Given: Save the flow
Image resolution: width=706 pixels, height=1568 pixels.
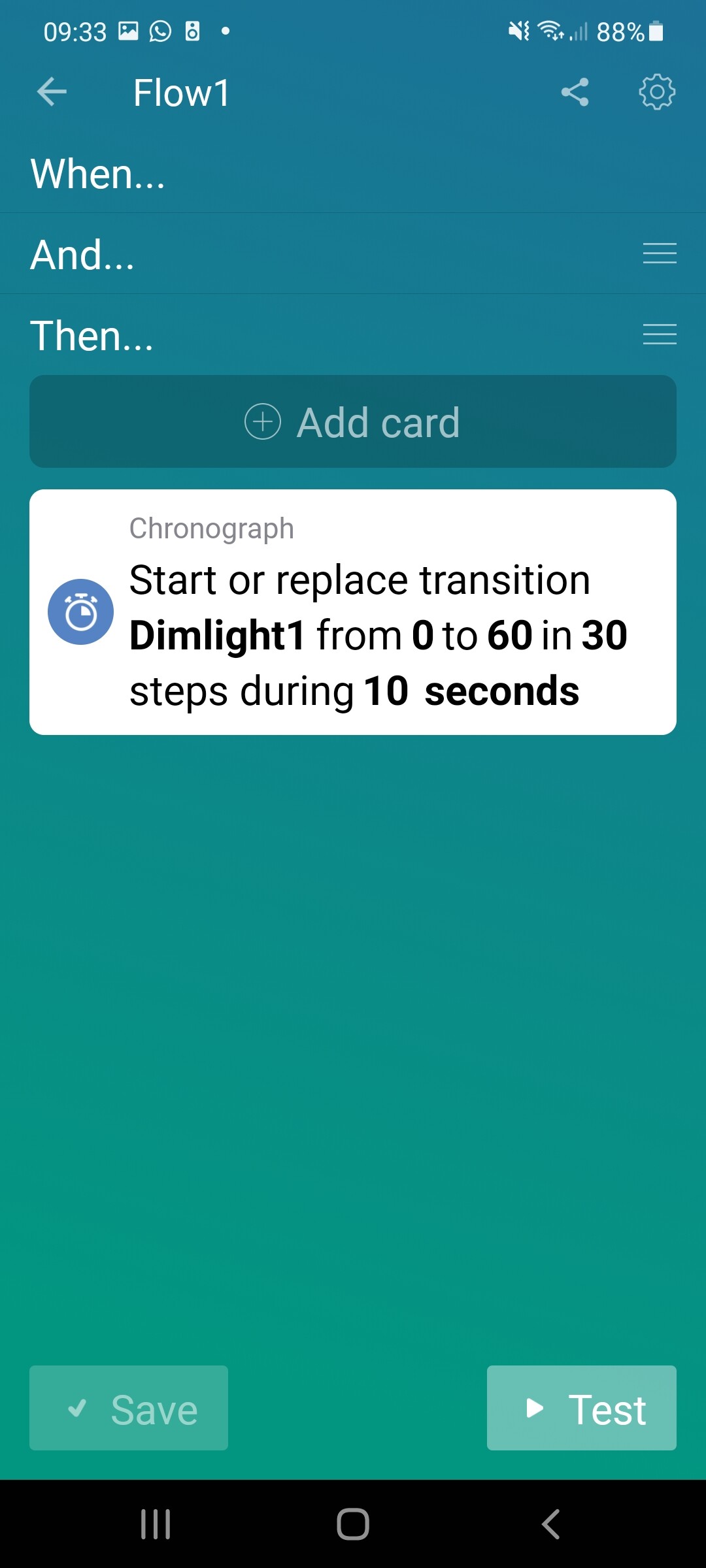Looking at the screenshot, I should [x=129, y=1408].
